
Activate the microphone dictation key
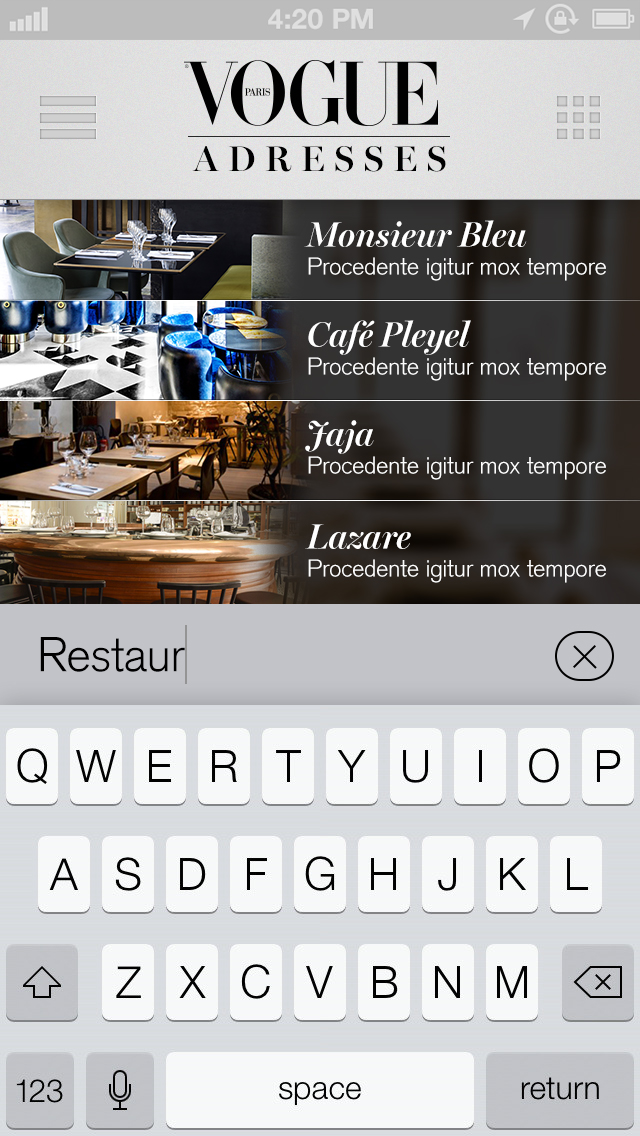pos(120,1089)
